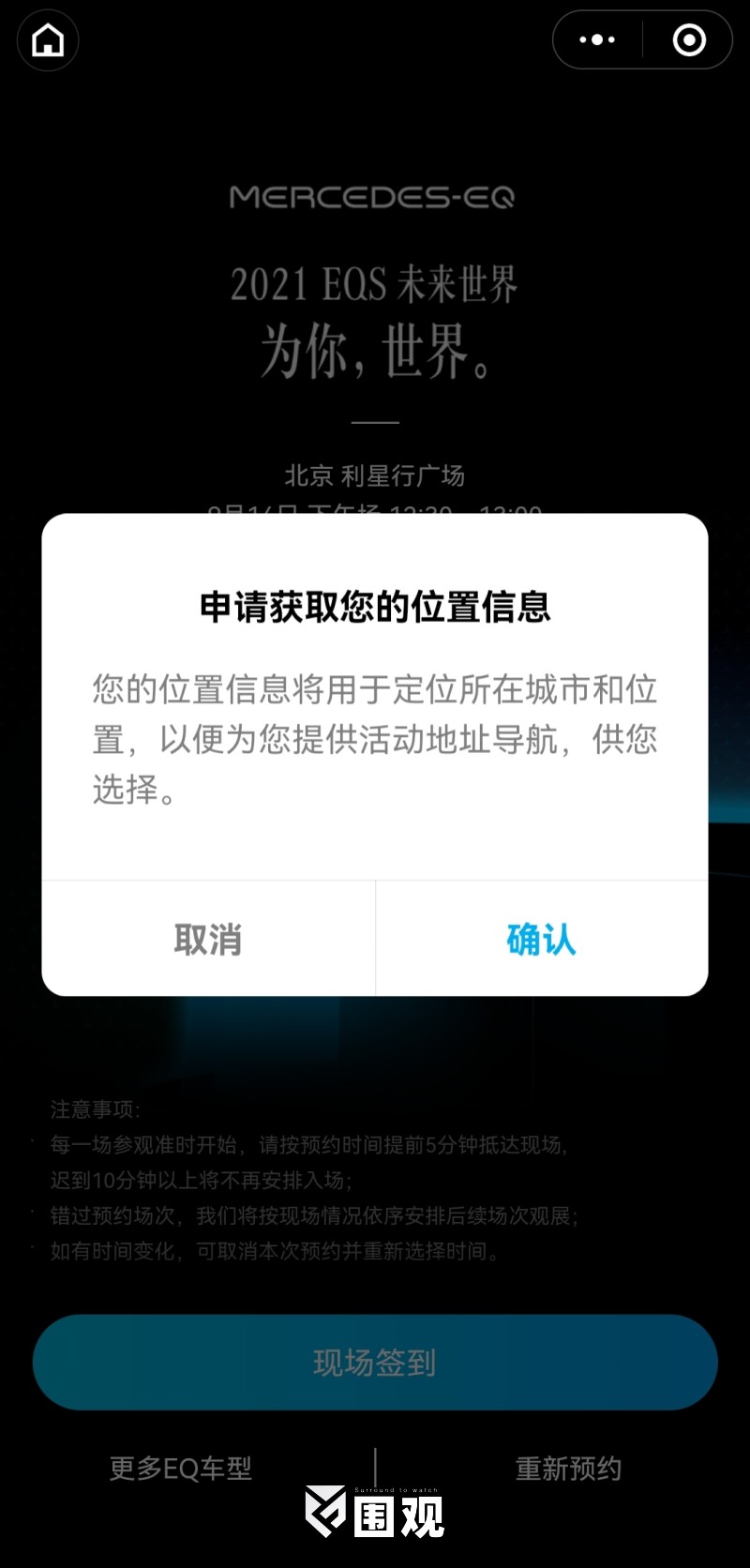The height and width of the screenshot is (1568, 750).
Task: Confirm the location permission request
Action: tap(541, 939)
